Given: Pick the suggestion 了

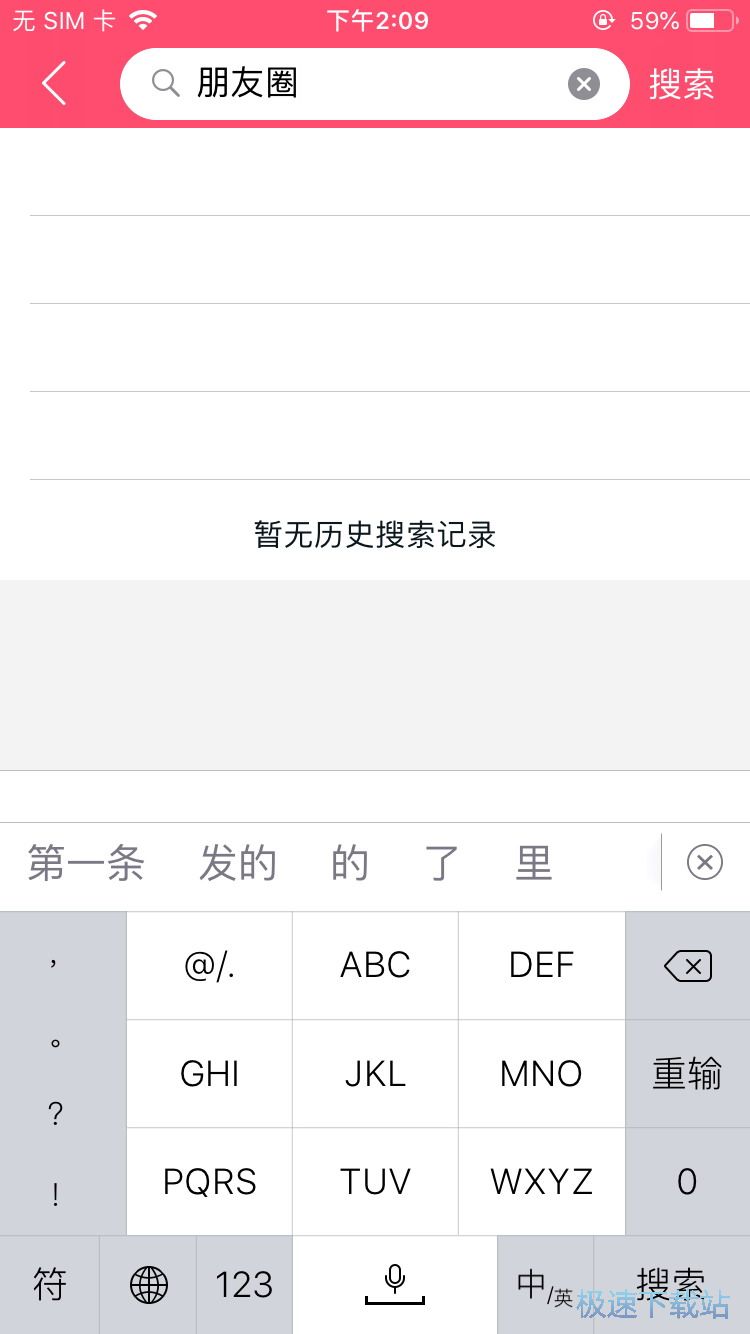Looking at the screenshot, I should pyautogui.click(x=441, y=862).
